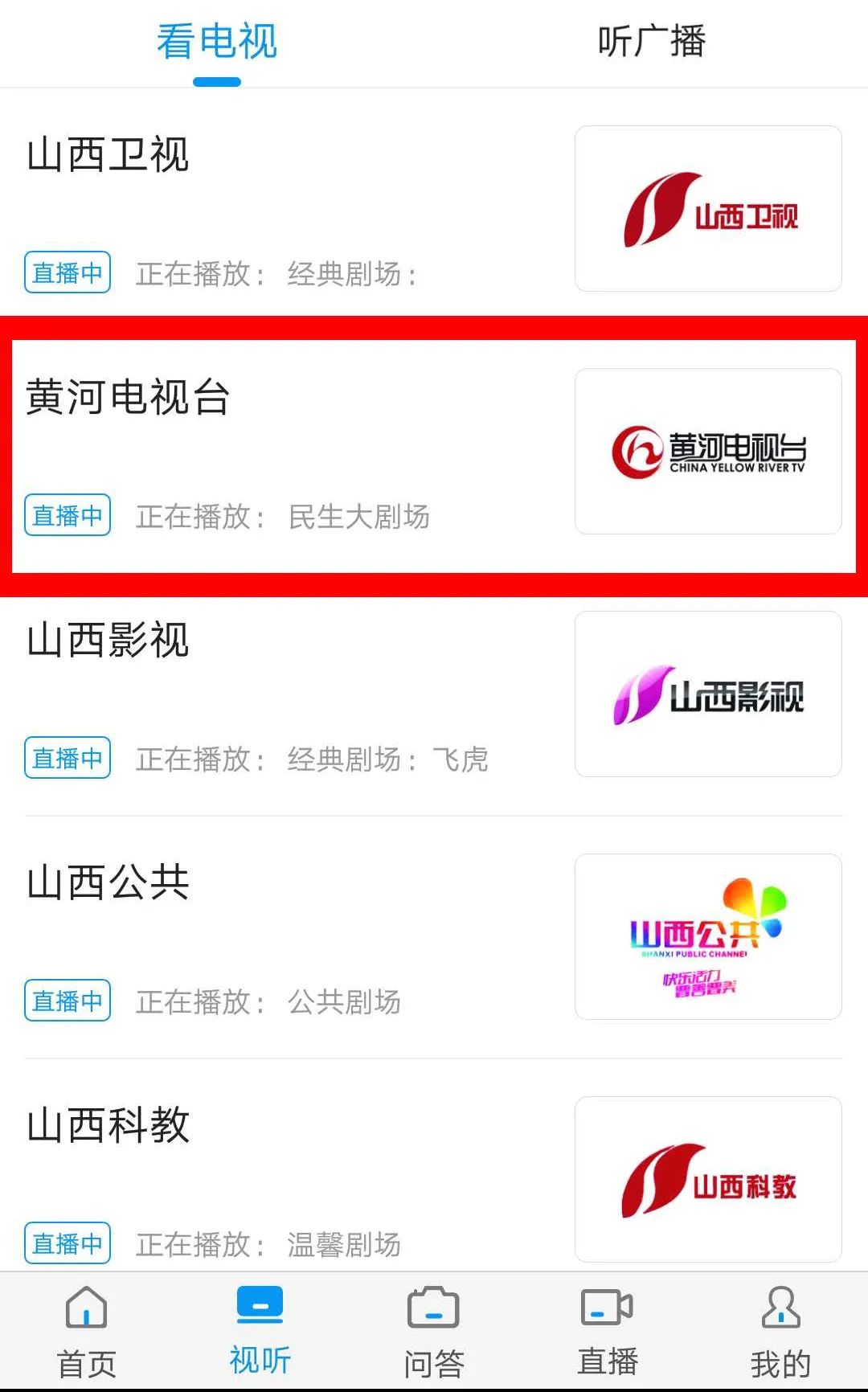Go to 我的 profile tab

[x=780, y=1331]
